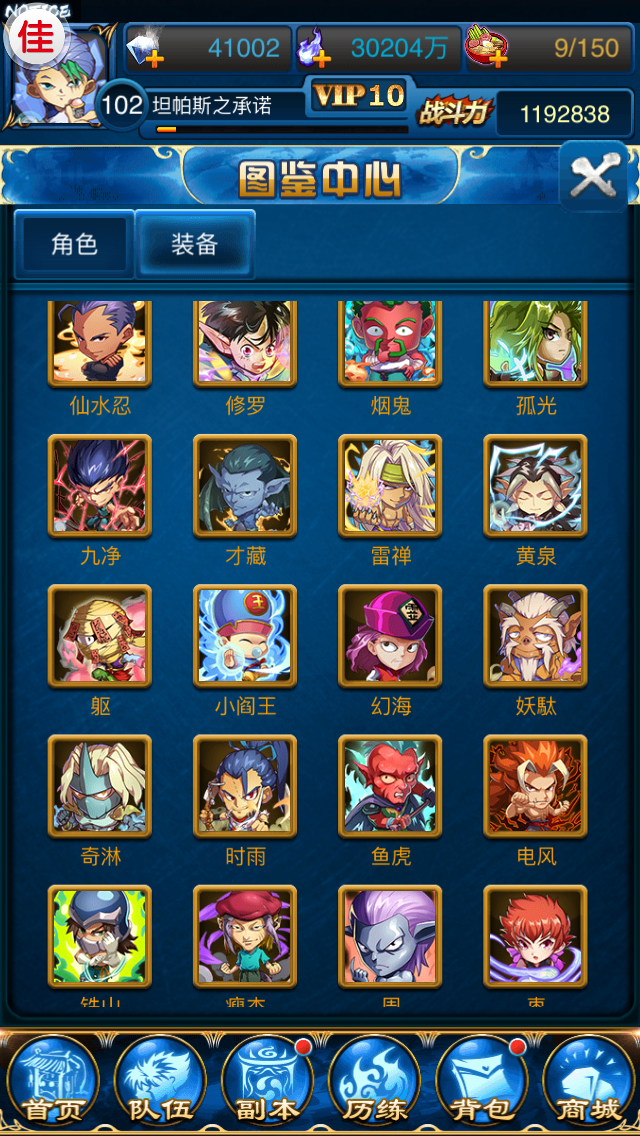Screen dimensions: 640x1136
Task: Open the 队伍 team section
Action: point(160,1082)
